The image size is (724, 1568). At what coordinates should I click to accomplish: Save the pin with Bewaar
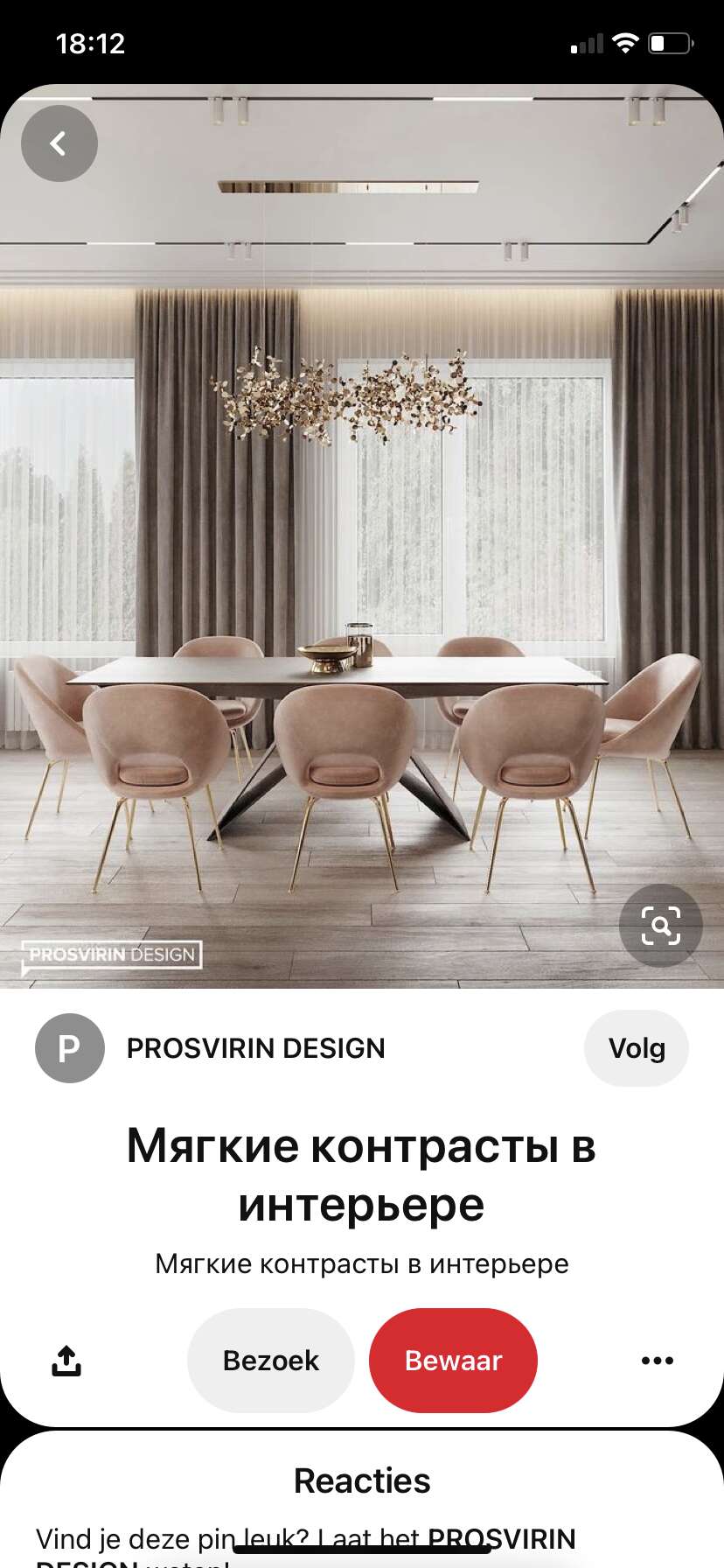click(453, 1361)
